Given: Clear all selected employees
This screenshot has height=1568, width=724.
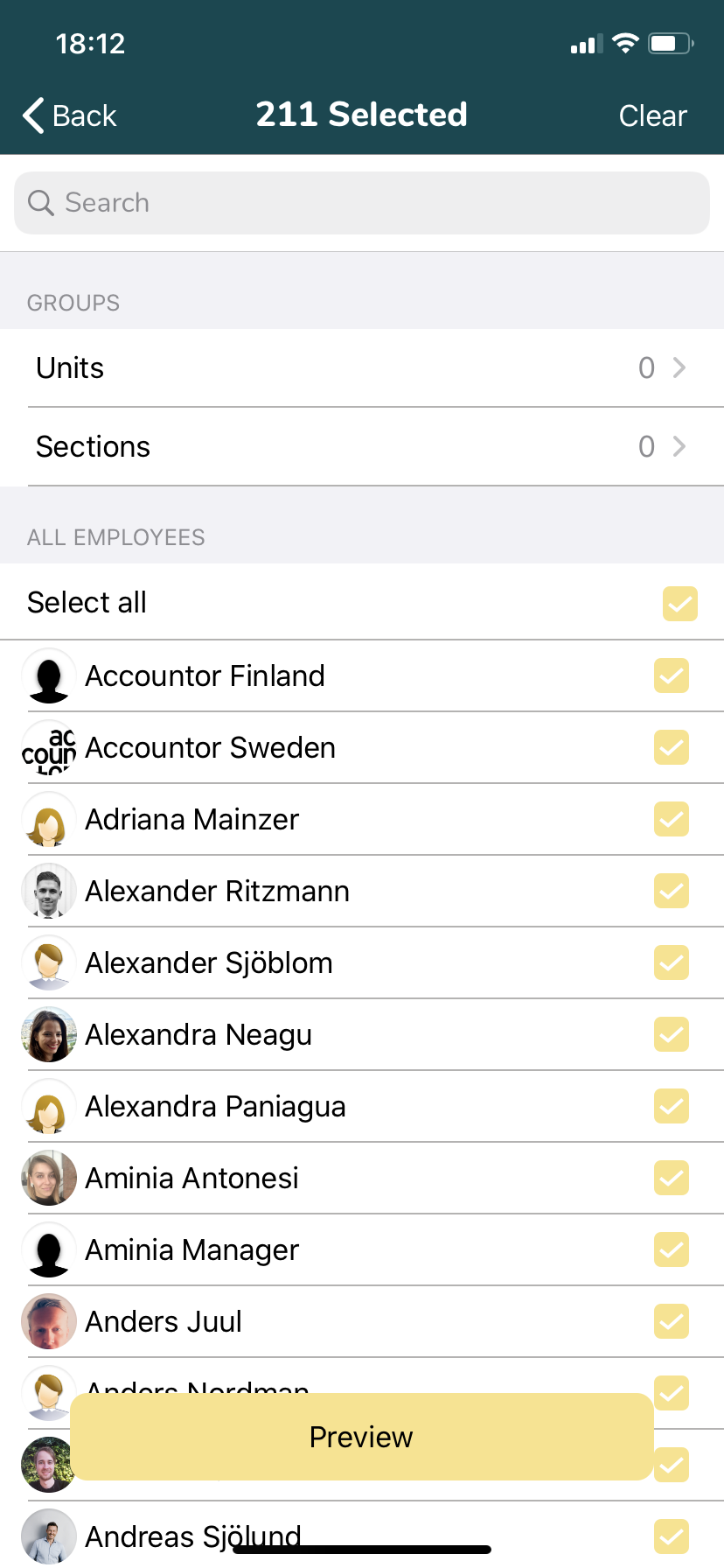Looking at the screenshot, I should coord(652,115).
